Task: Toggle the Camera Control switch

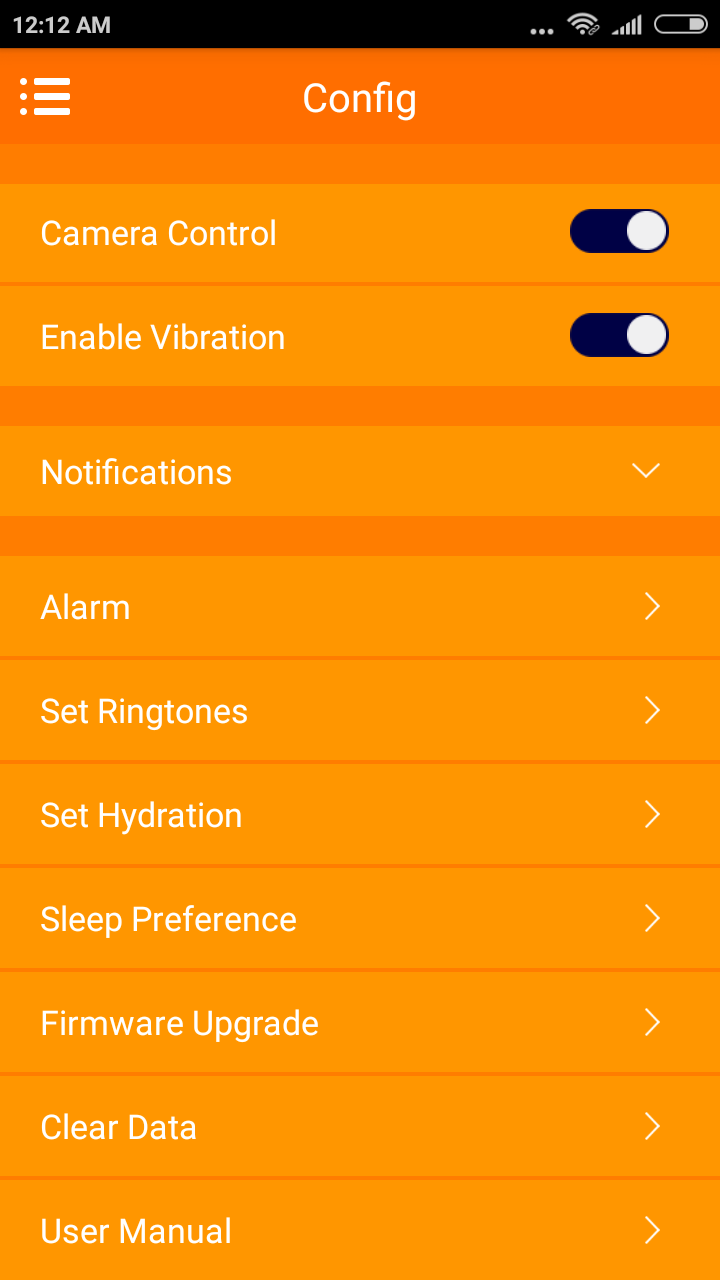Action: 618,232
